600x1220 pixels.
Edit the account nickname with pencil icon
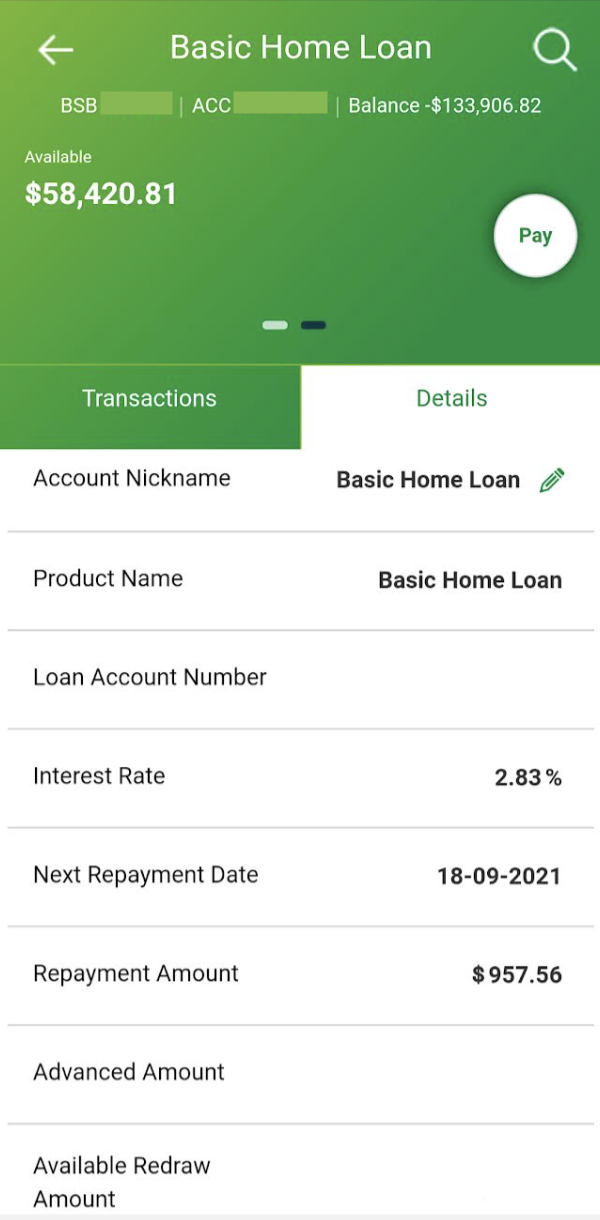tap(552, 480)
